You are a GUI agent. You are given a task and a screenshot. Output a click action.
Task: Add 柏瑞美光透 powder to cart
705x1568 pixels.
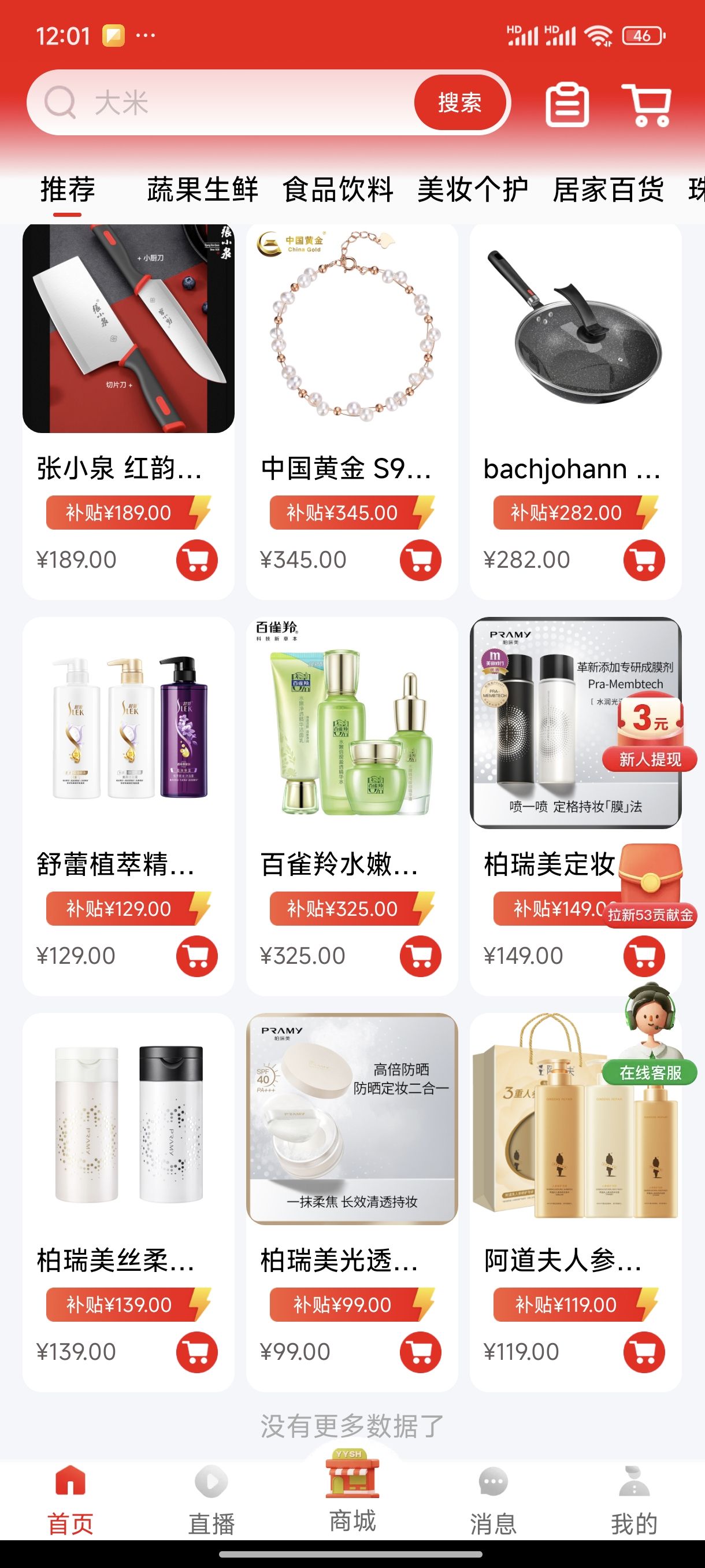point(420,1352)
